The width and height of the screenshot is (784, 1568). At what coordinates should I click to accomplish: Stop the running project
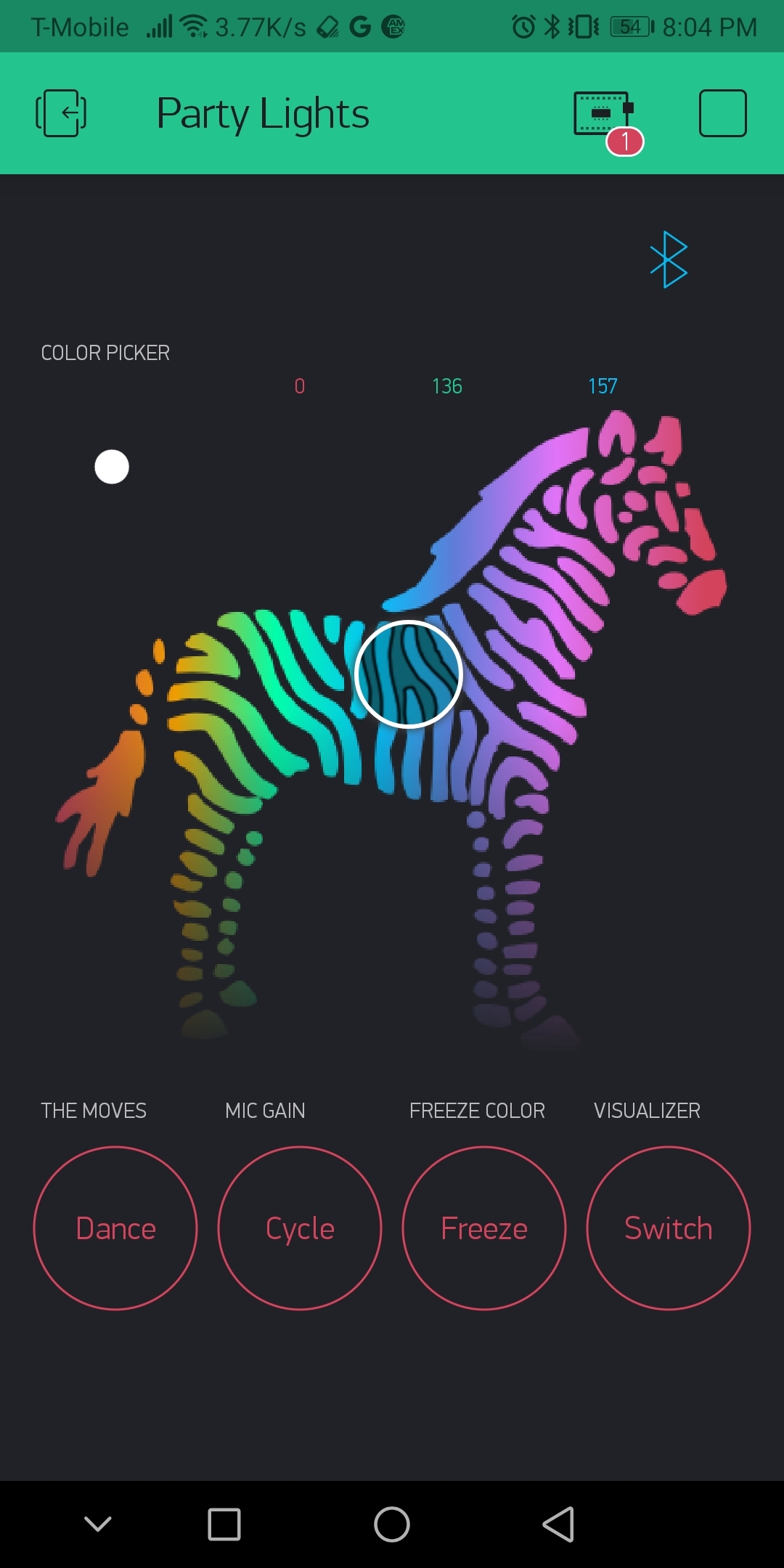click(x=722, y=113)
